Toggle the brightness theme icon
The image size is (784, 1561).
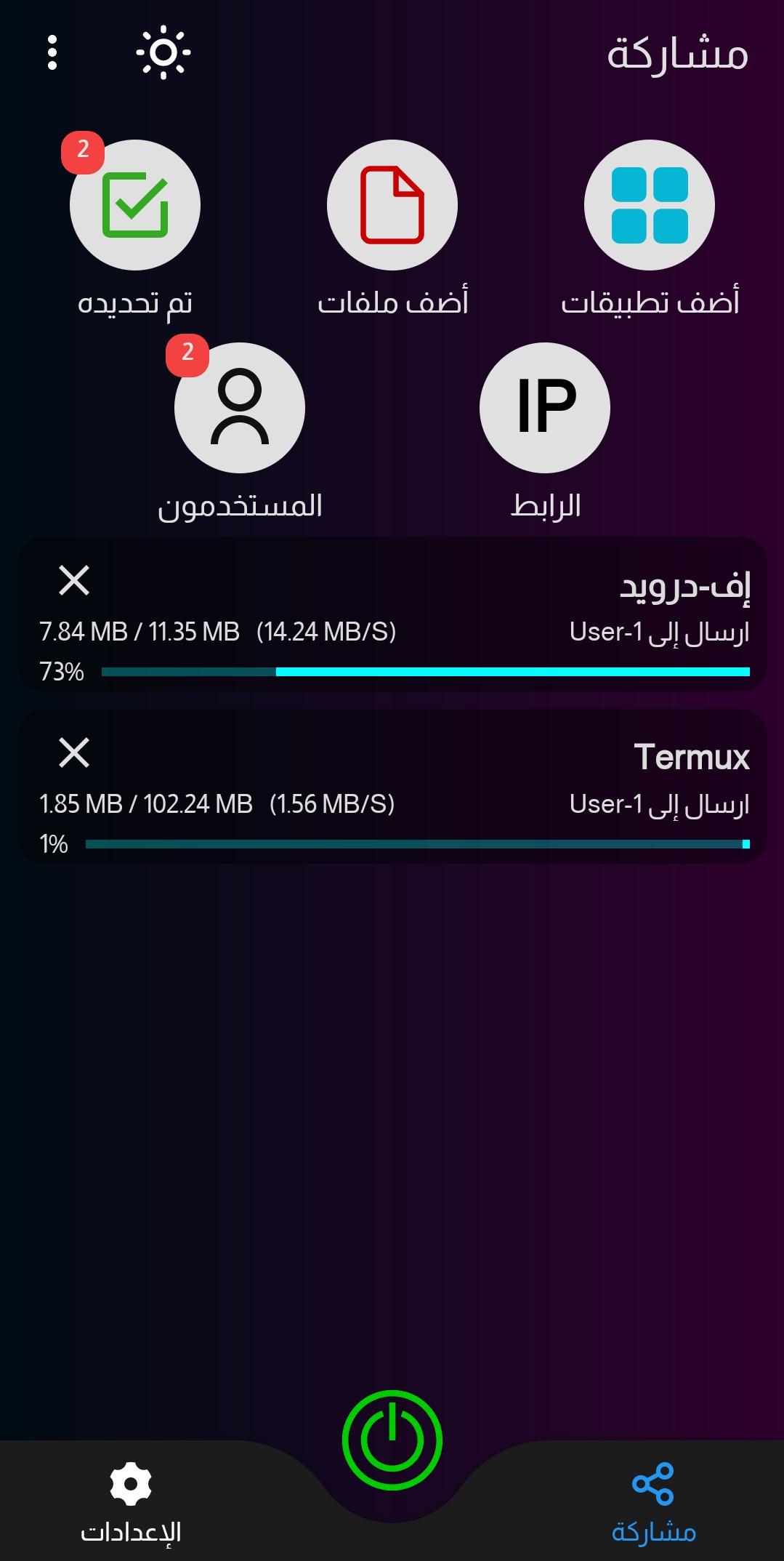(163, 52)
